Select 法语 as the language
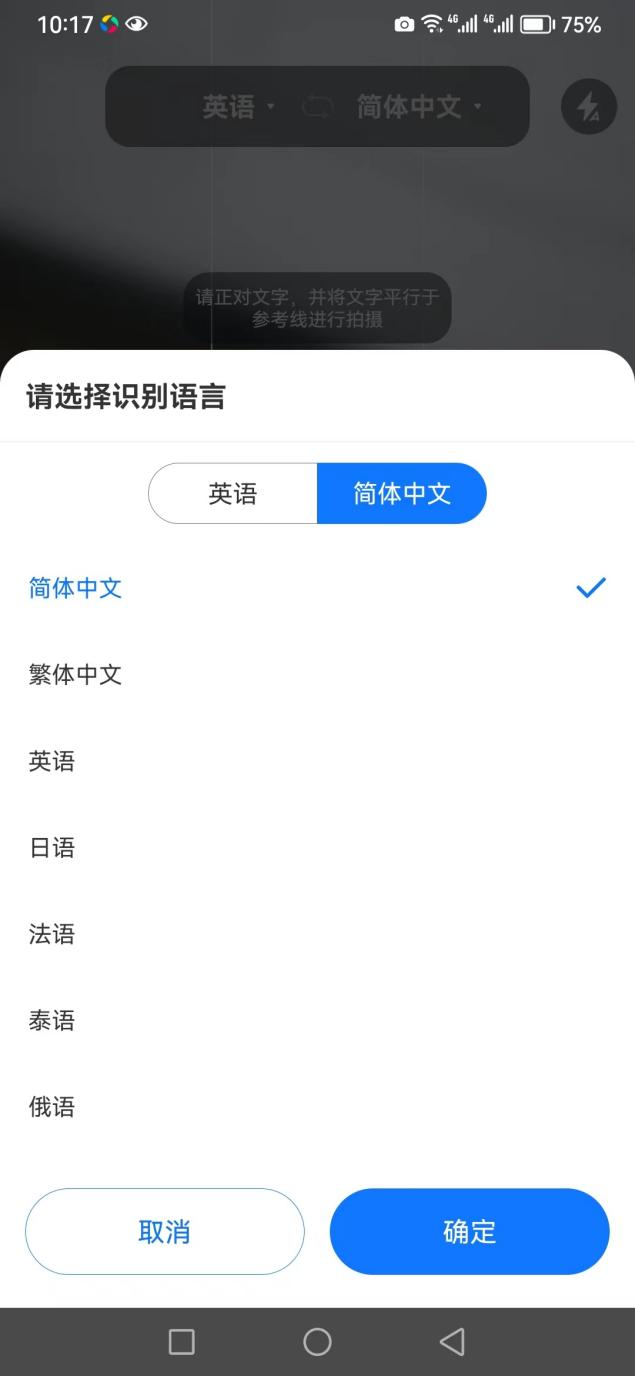 tap(52, 934)
